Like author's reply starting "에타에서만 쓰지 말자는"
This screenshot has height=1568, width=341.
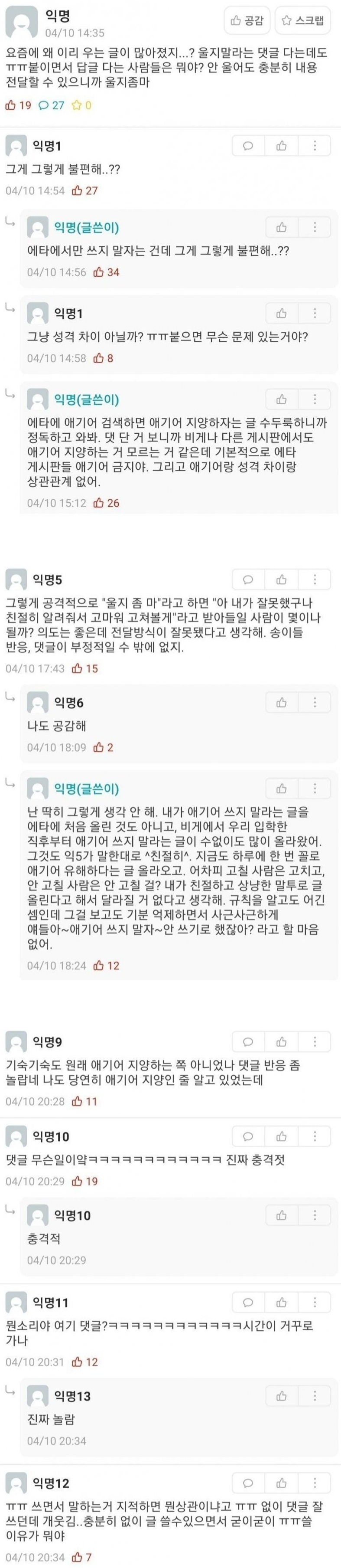tap(282, 227)
